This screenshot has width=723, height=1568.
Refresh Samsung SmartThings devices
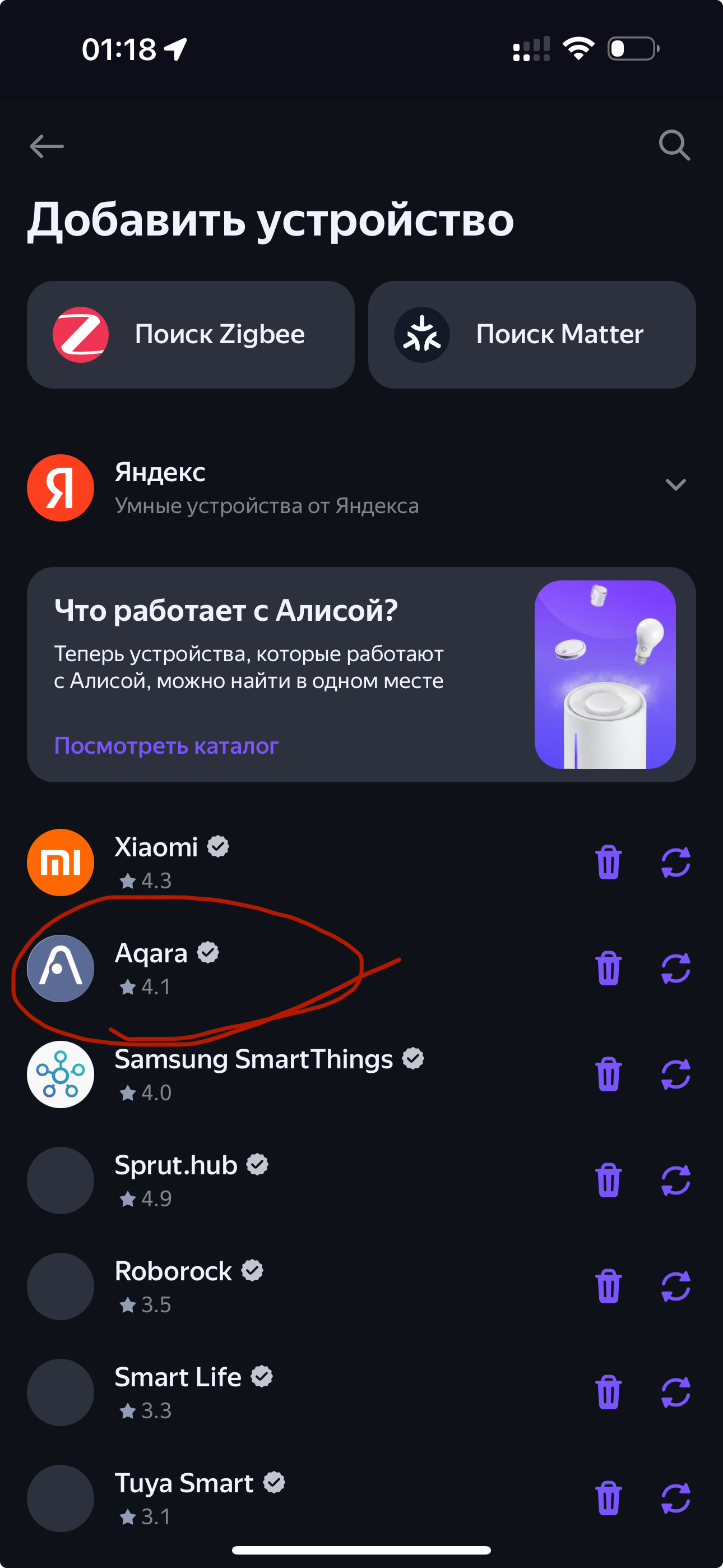coord(675,1074)
